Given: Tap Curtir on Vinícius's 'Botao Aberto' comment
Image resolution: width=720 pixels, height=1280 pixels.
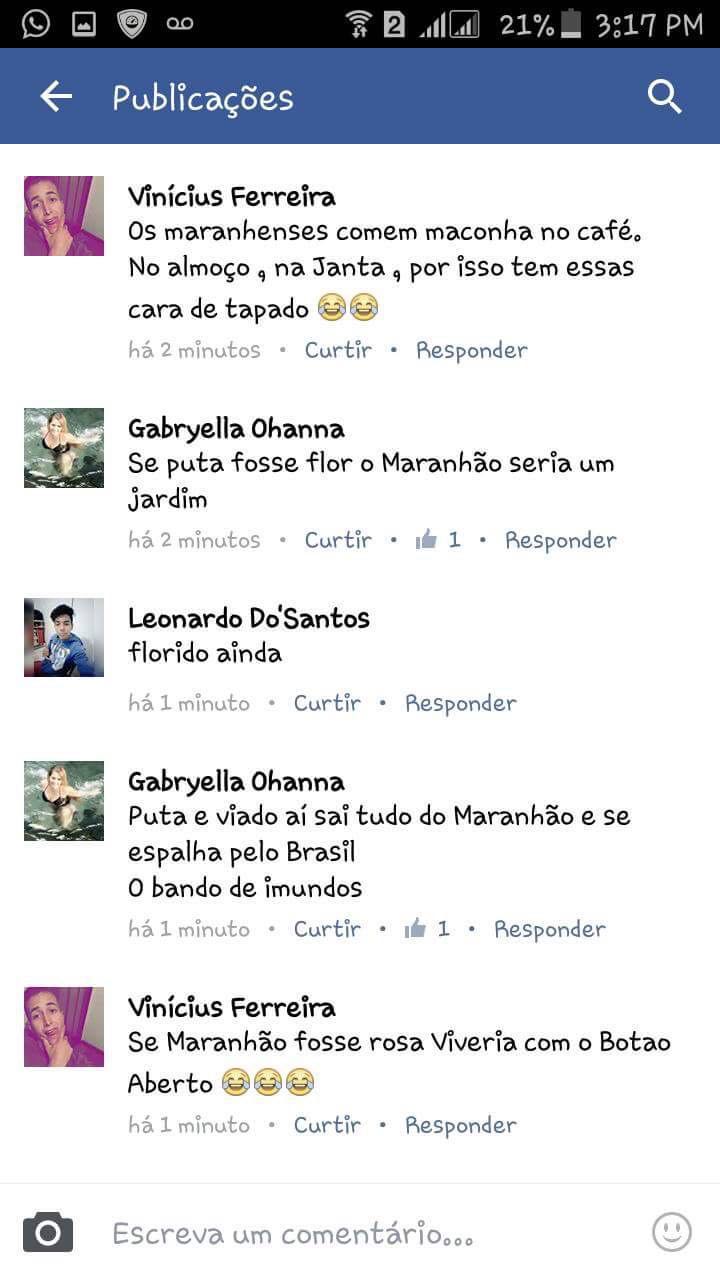Looking at the screenshot, I should (327, 1125).
